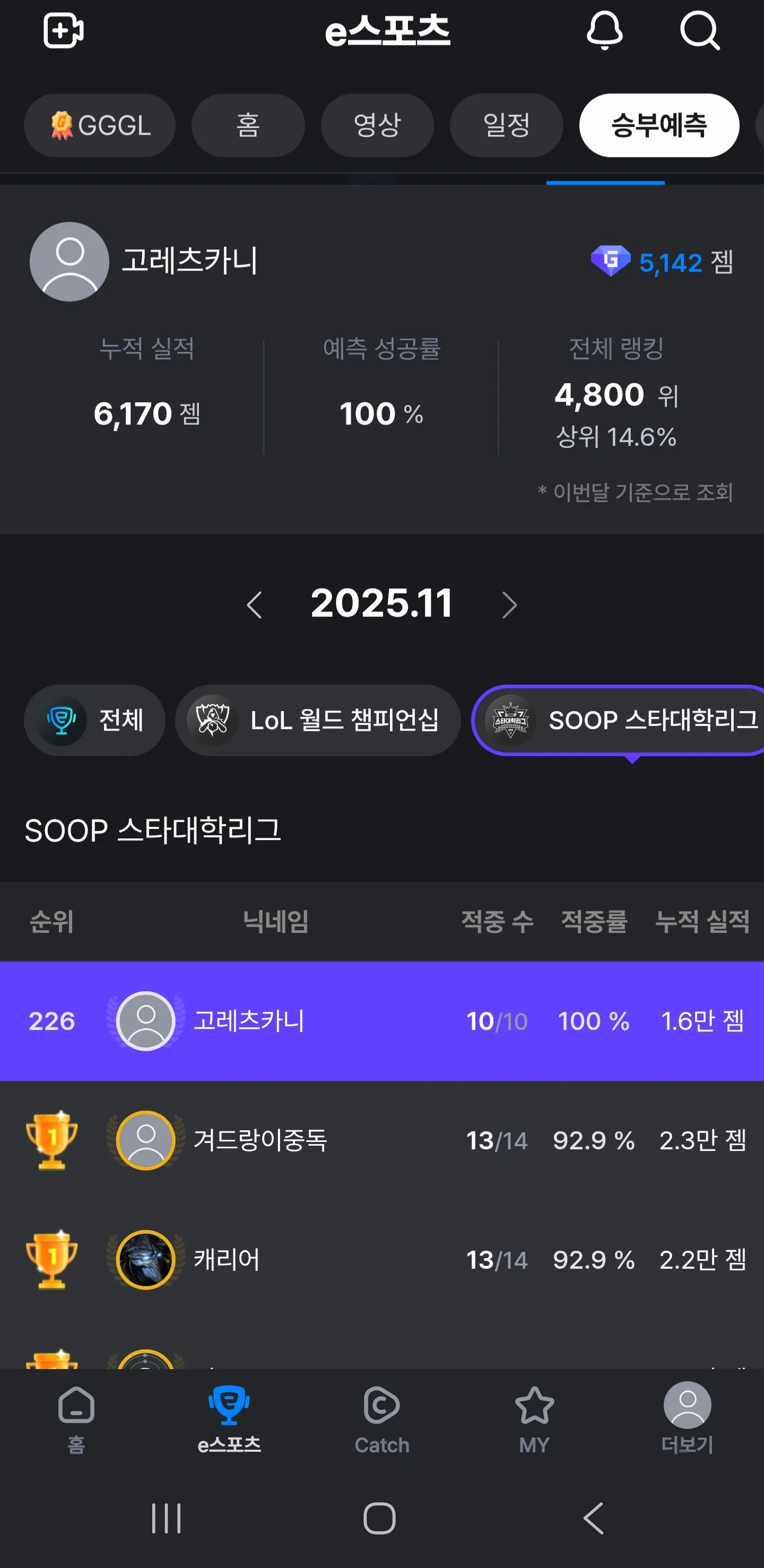Go to previous month with left arrow

254,604
